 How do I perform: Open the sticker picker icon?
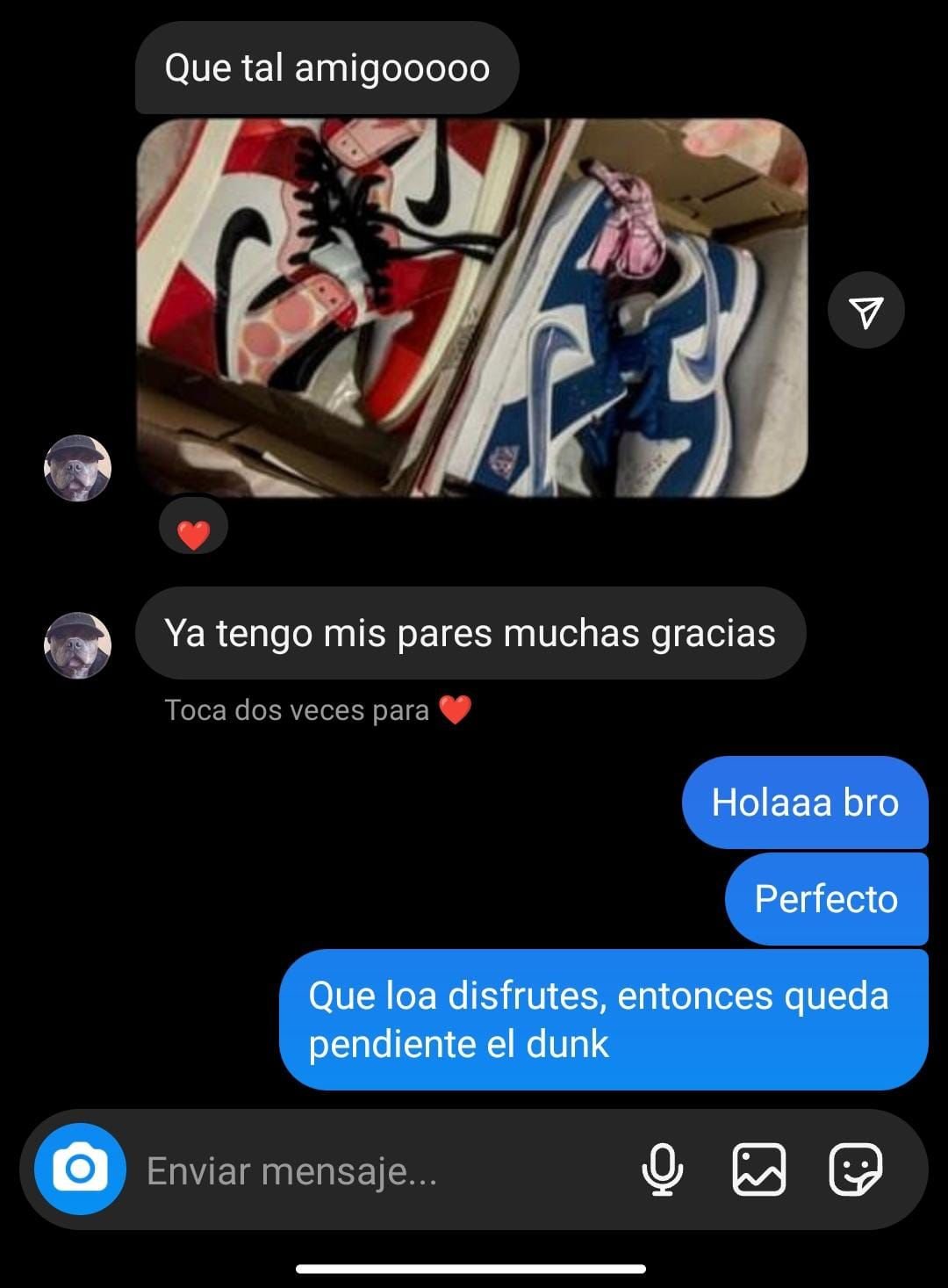pyautogui.click(x=855, y=1169)
